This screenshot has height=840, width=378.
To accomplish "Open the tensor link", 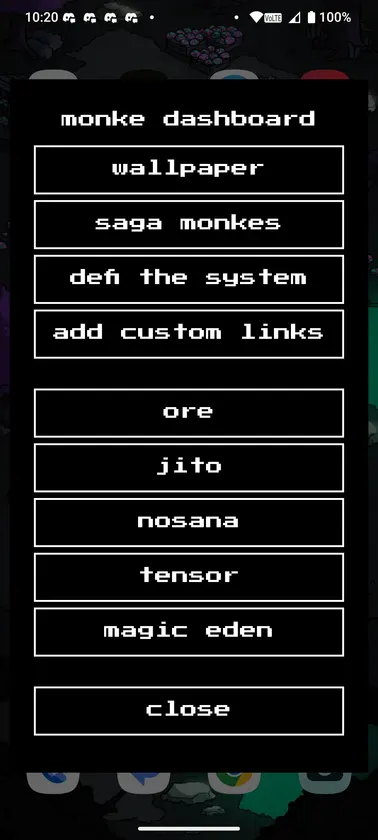I will (188, 576).
